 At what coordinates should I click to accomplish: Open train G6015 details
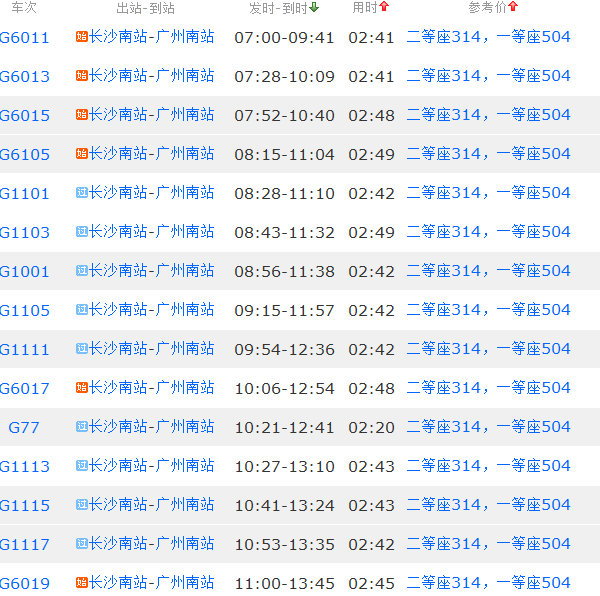[x=24, y=116]
